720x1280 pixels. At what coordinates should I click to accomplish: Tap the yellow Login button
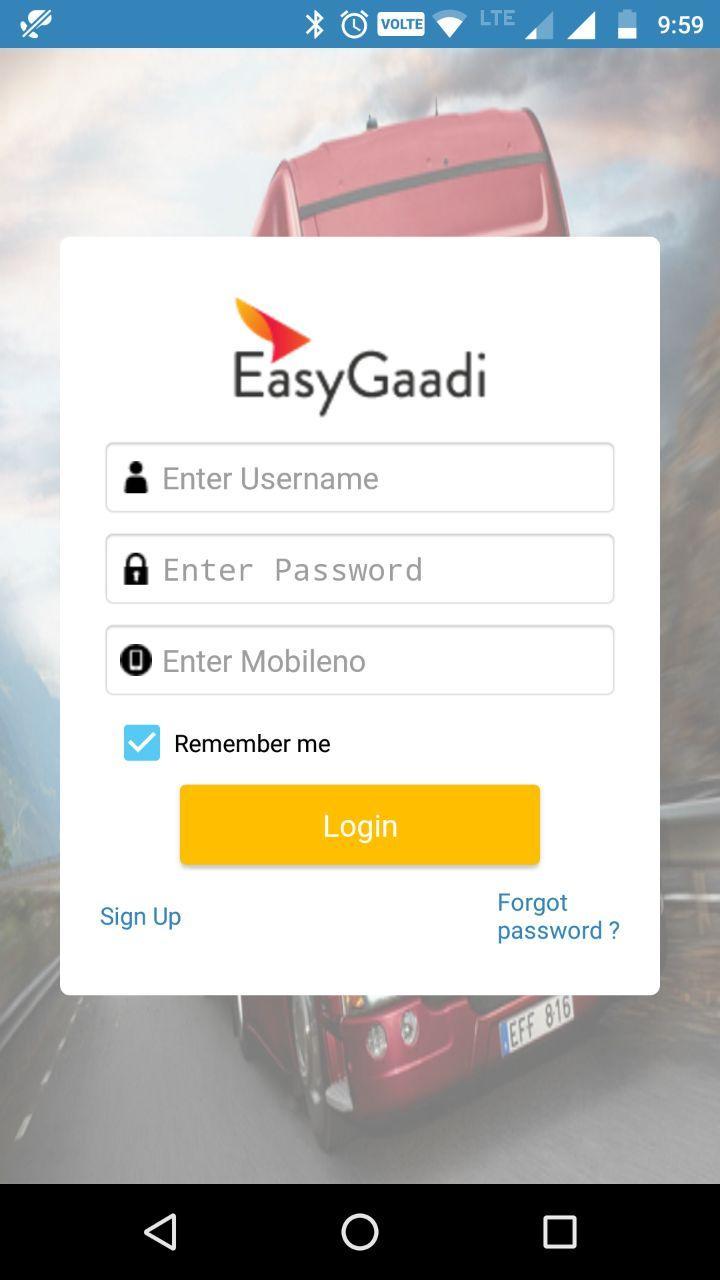point(360,825)
